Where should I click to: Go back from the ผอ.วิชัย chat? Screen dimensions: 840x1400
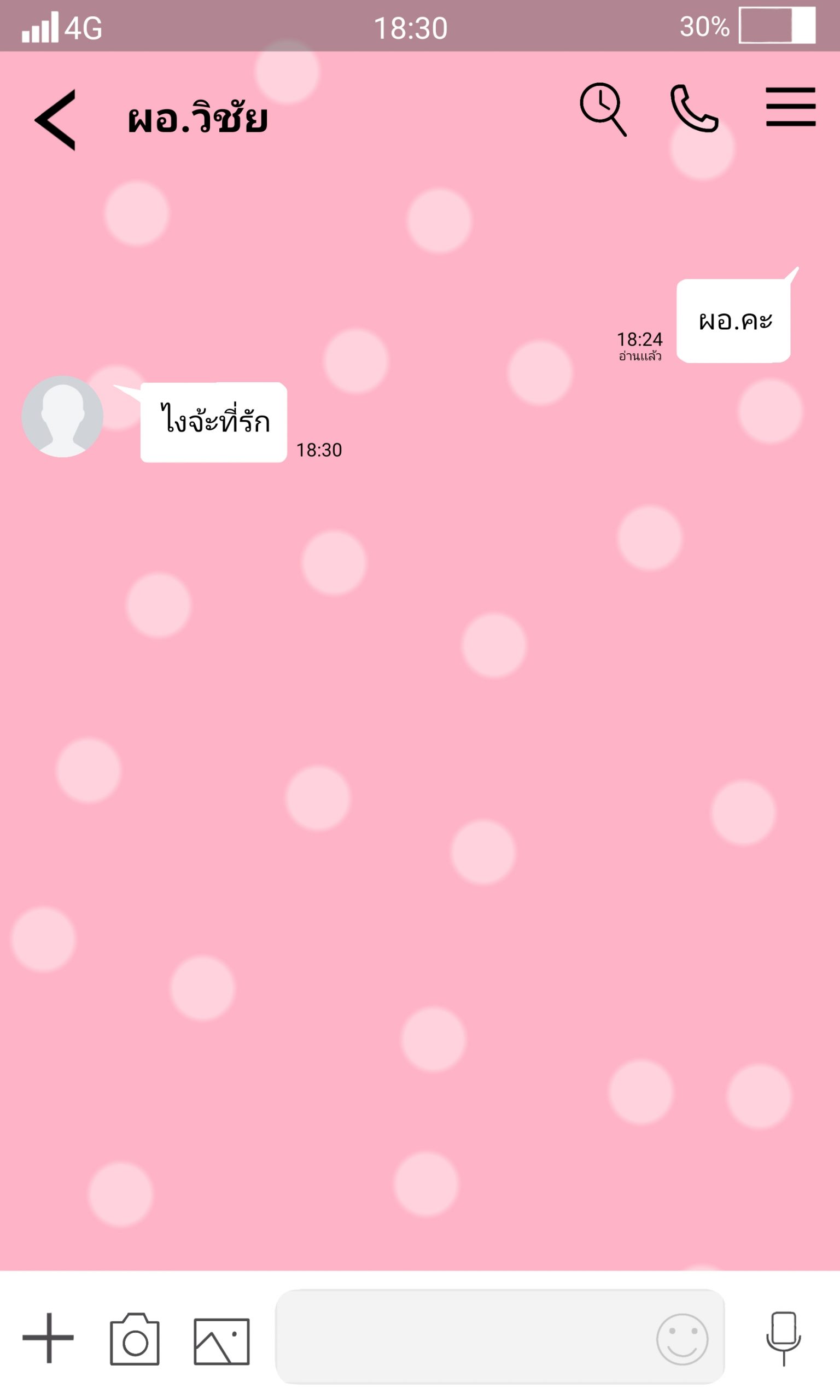tap(55, 119)
